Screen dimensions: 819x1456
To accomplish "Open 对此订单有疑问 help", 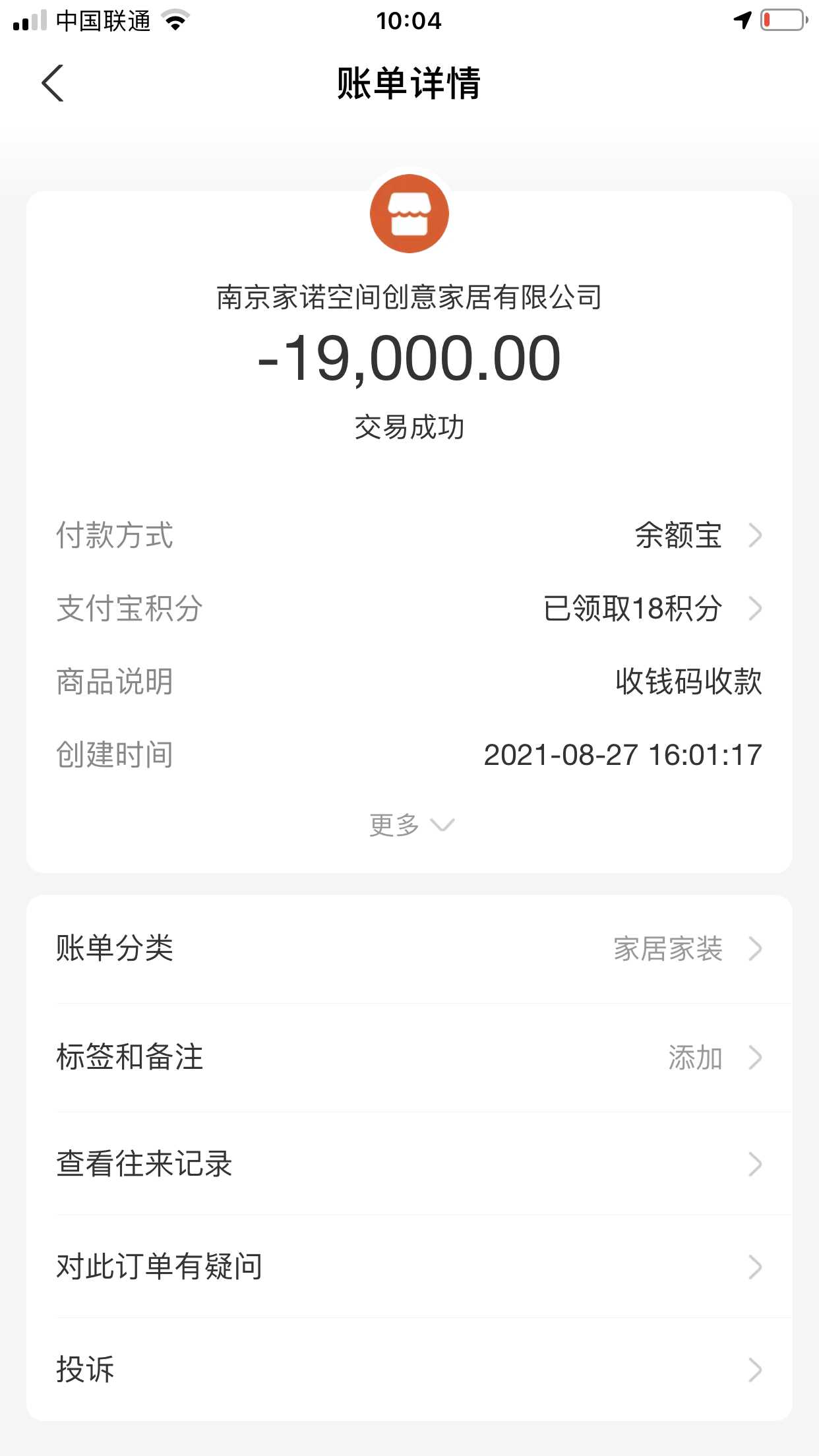I will point(409,1267).
